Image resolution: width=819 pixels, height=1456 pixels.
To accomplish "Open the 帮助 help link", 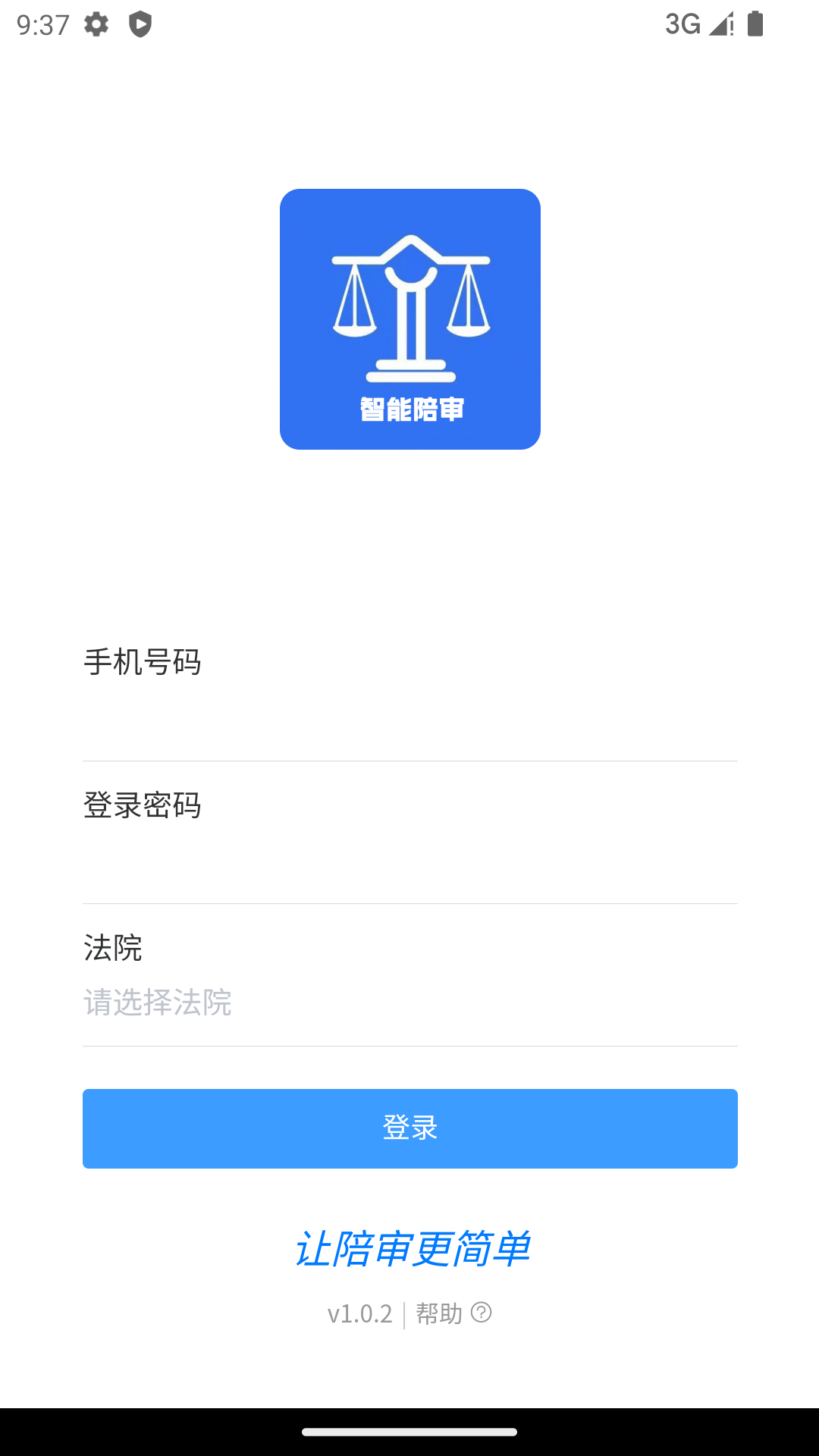I will pos(438,1313).
